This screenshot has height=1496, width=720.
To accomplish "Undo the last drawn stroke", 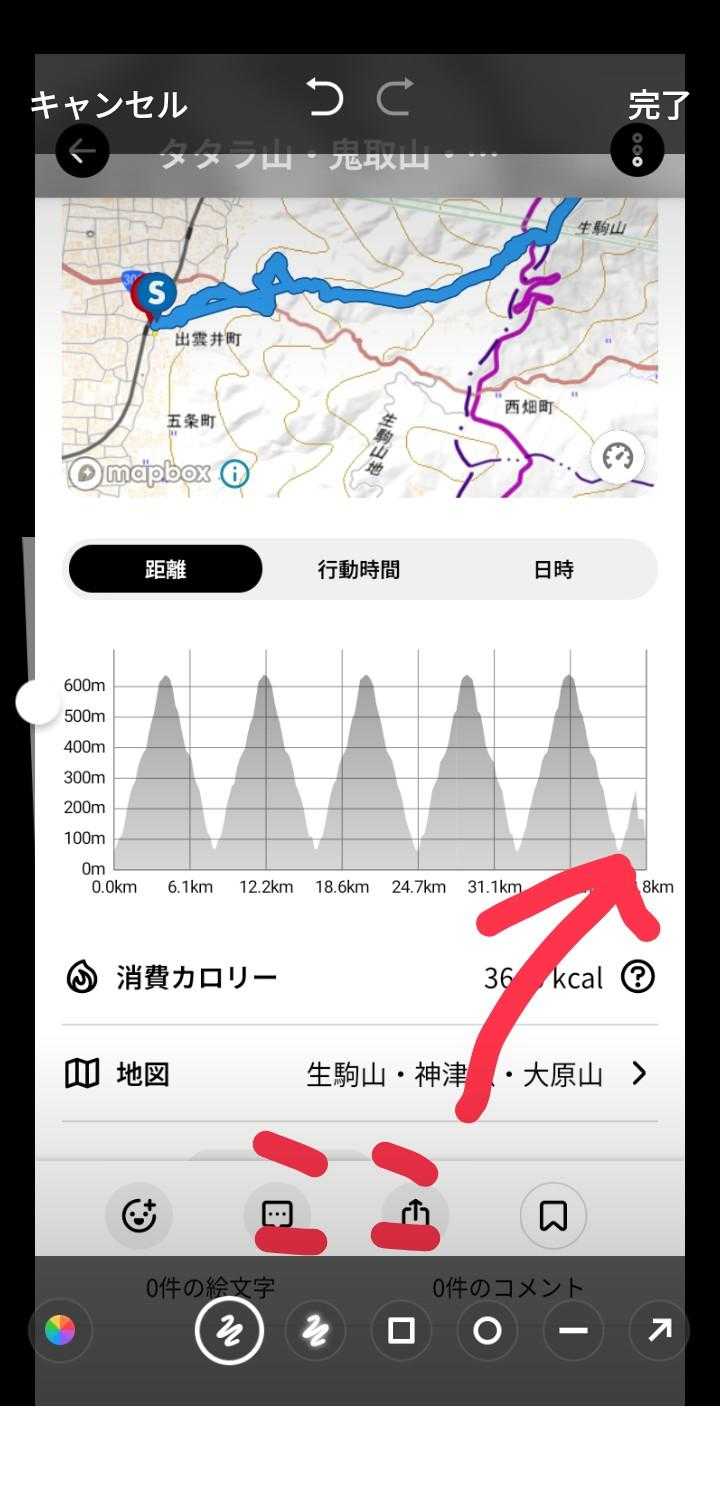I will pyautogui.click(x=324, y=99).
